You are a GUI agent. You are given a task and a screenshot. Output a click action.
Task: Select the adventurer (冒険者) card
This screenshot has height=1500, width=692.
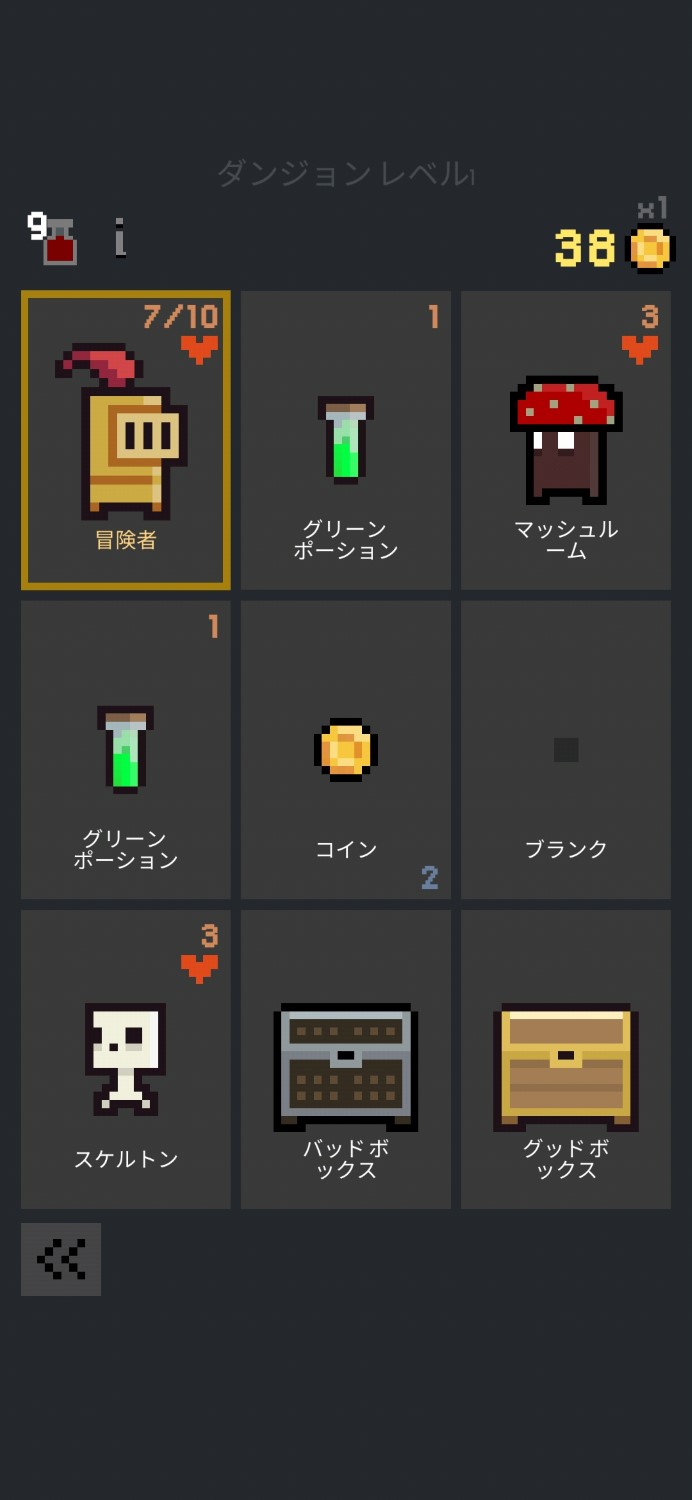pyautogui.click(x=126, y=440)
